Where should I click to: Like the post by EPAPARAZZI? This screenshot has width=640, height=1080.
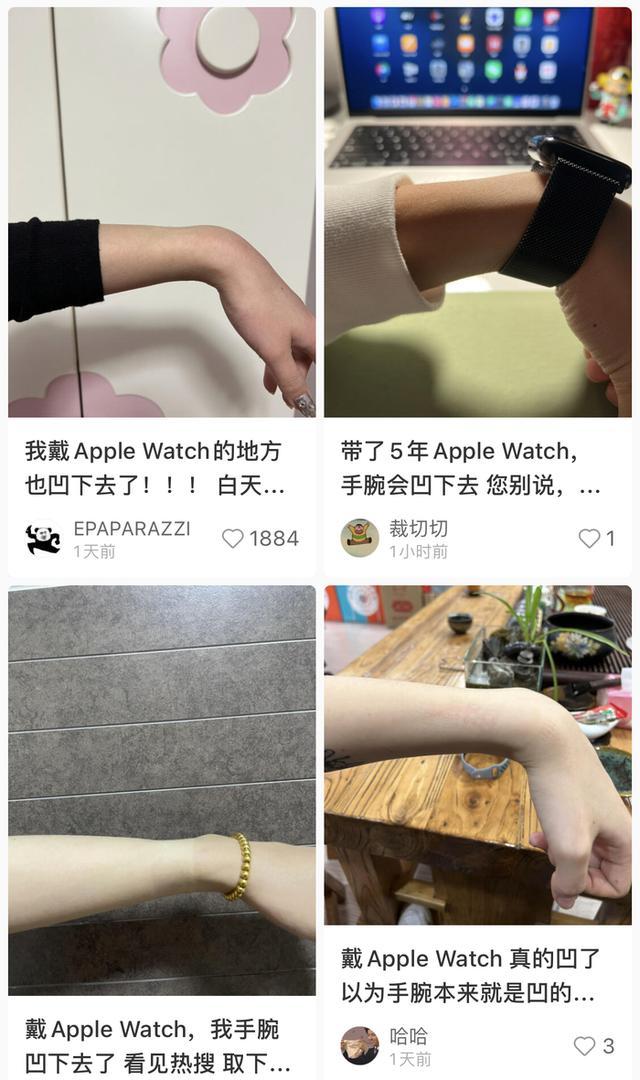pyautogui.click(x=233, y=538)
